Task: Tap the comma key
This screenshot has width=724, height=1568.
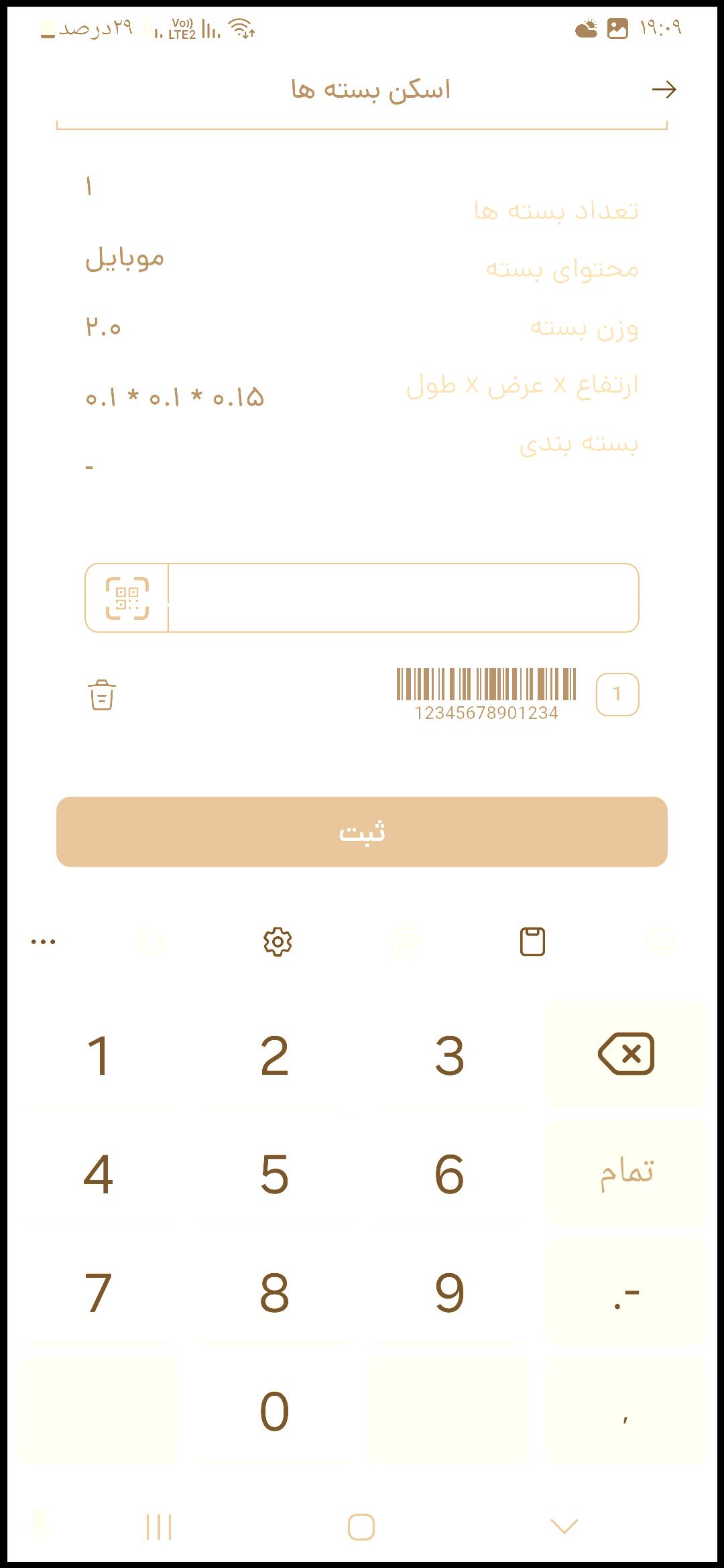Action: [626, 1411]
